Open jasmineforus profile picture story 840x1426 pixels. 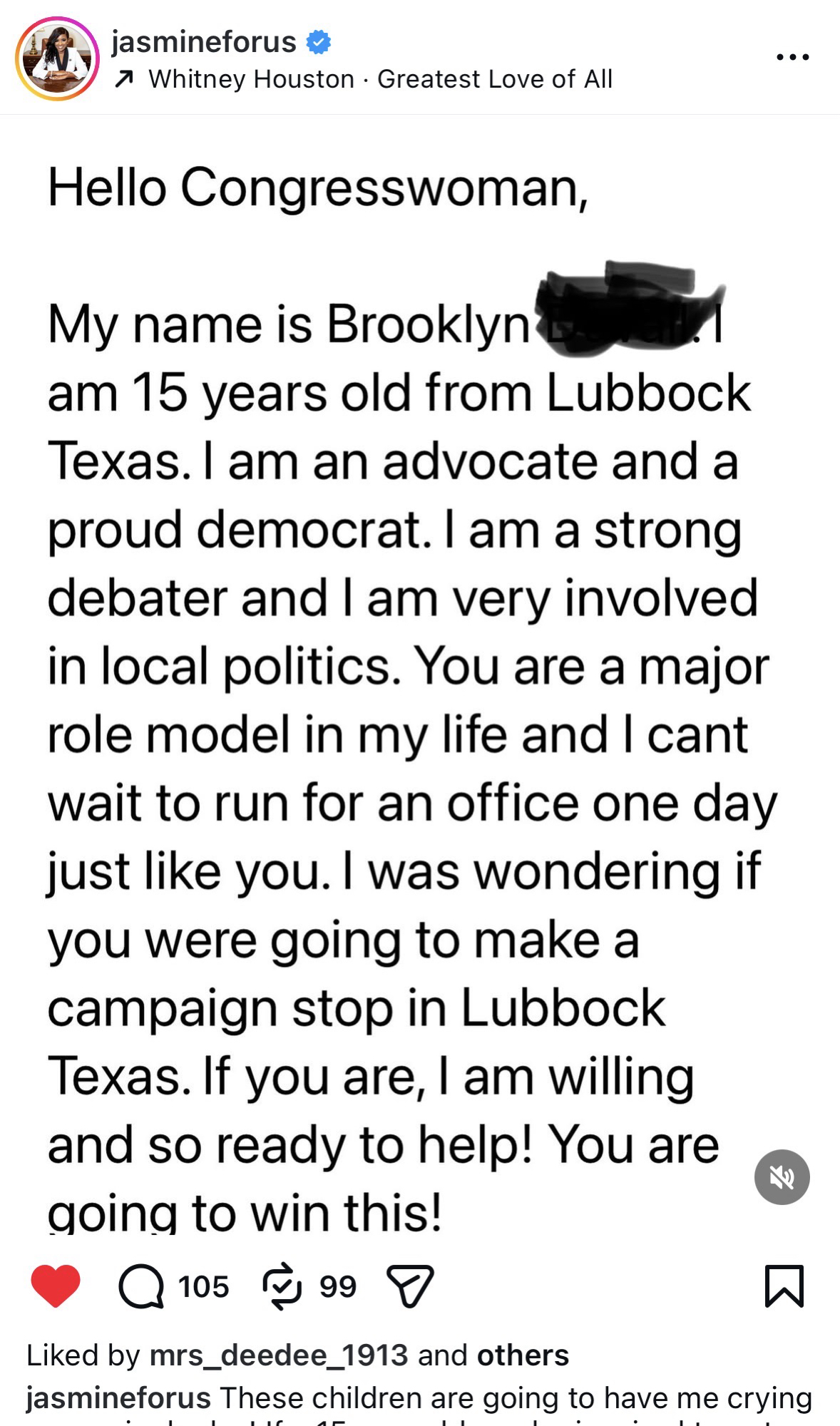coord(57,58)
